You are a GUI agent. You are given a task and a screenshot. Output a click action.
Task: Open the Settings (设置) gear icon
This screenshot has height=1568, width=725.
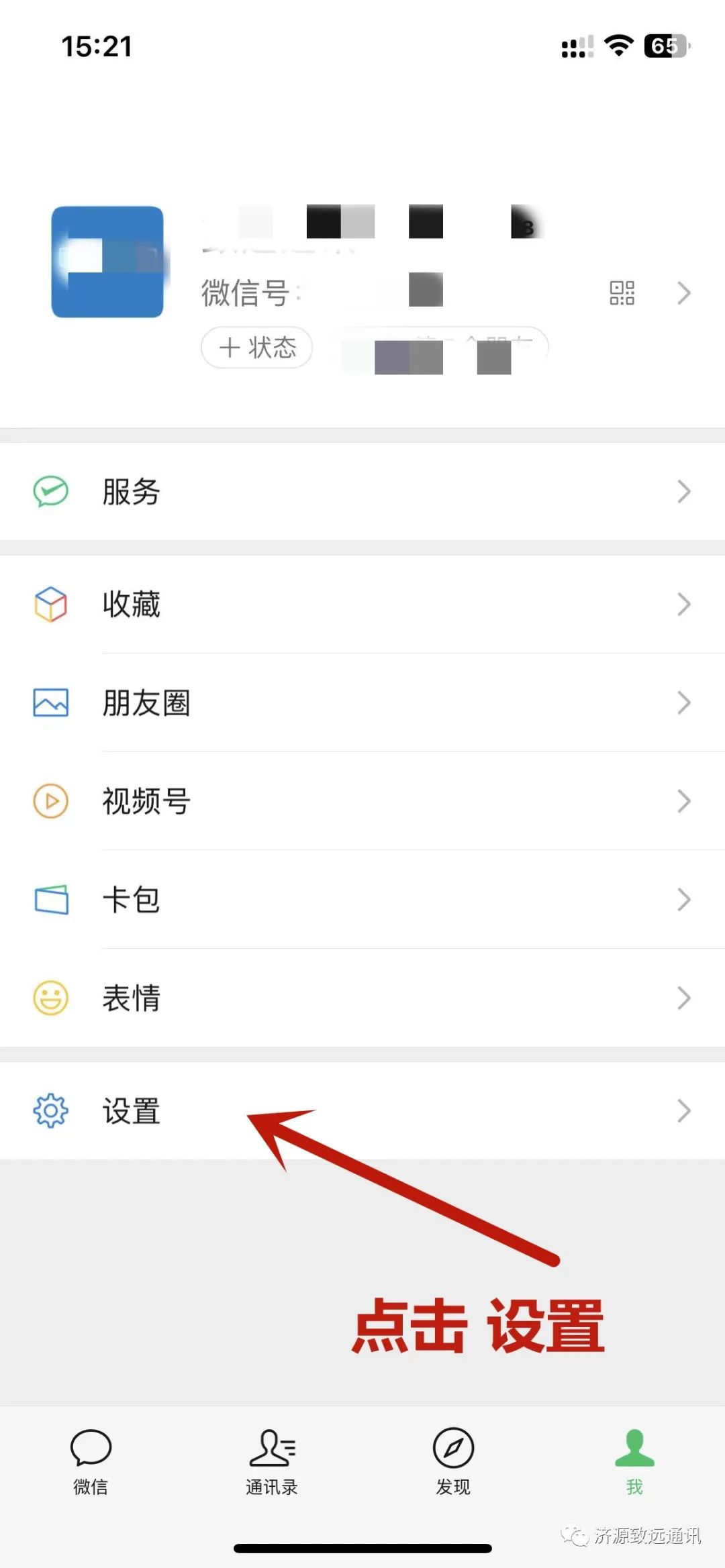[50, 1110]
